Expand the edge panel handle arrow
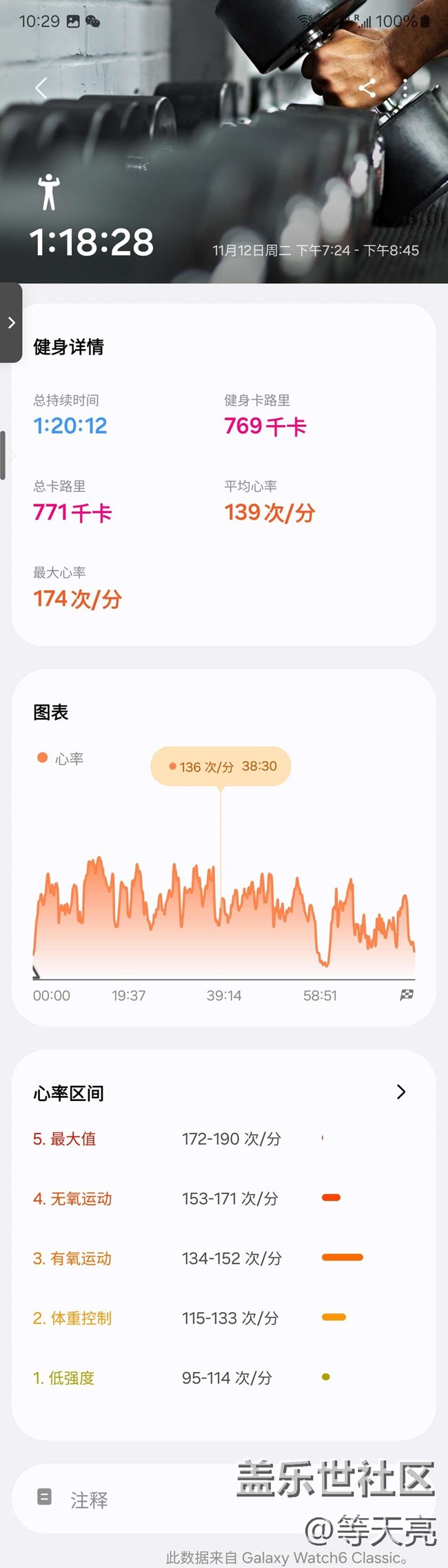This screenshot has height=1568, width=448. point(11,323)
